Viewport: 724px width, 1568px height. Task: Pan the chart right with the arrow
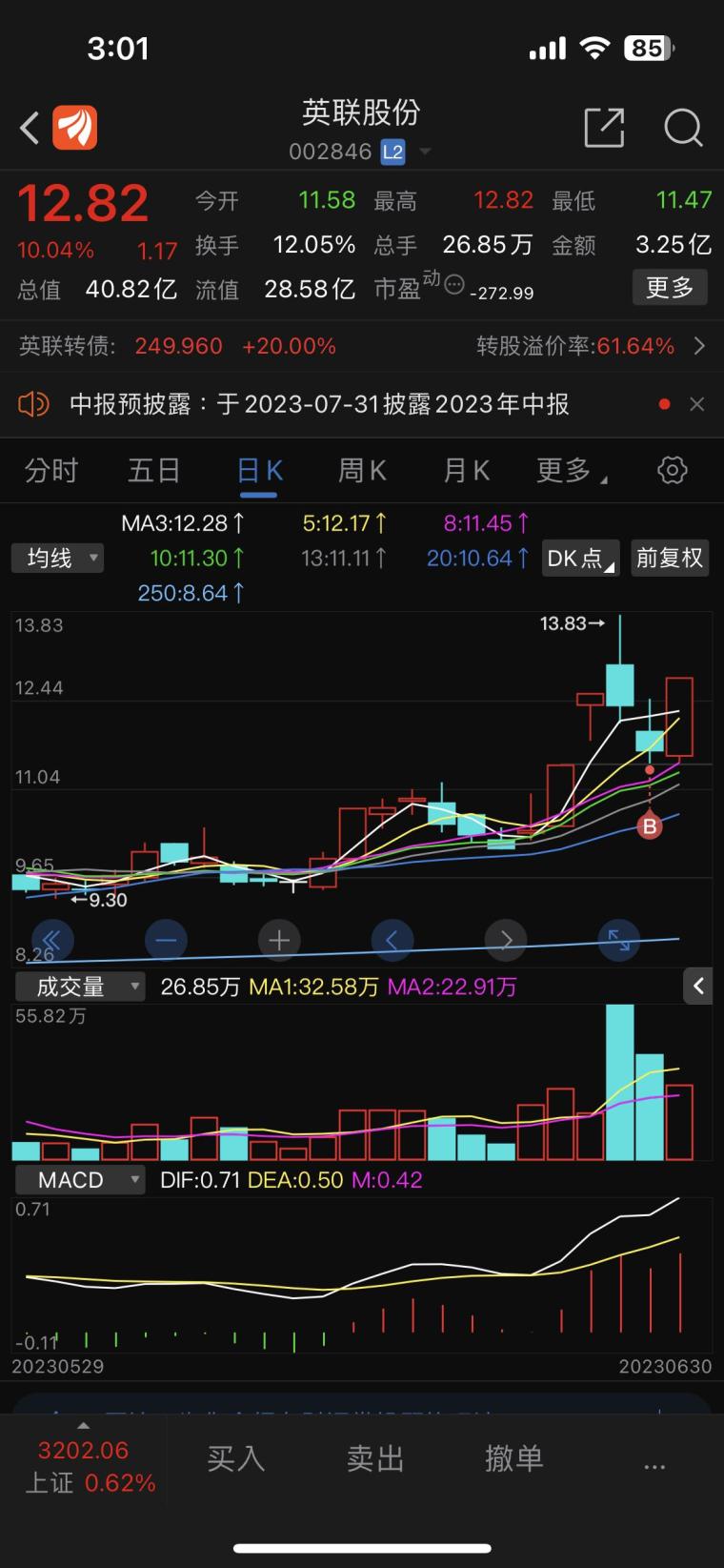506,940
